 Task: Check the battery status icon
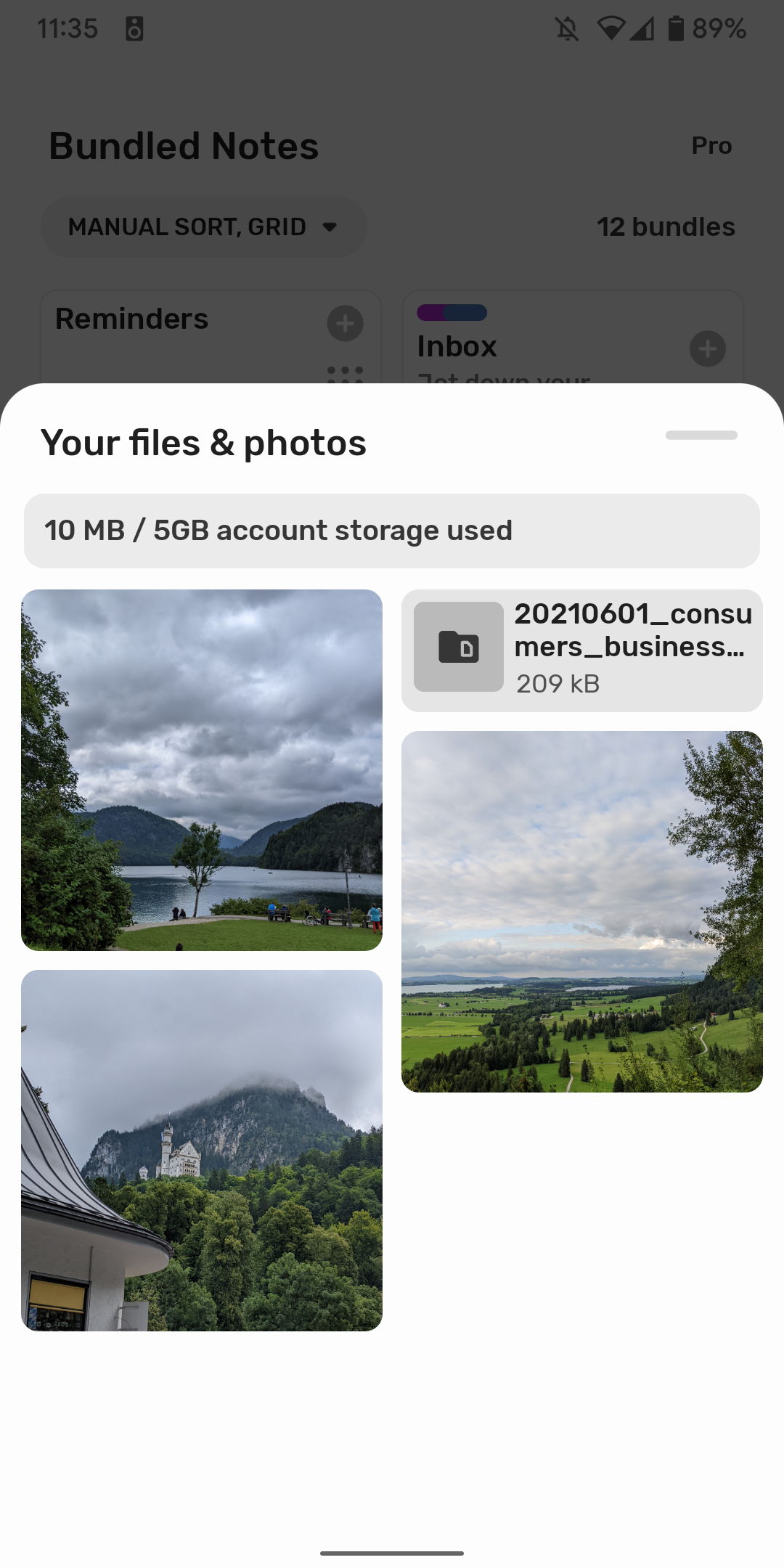[677, 28]
